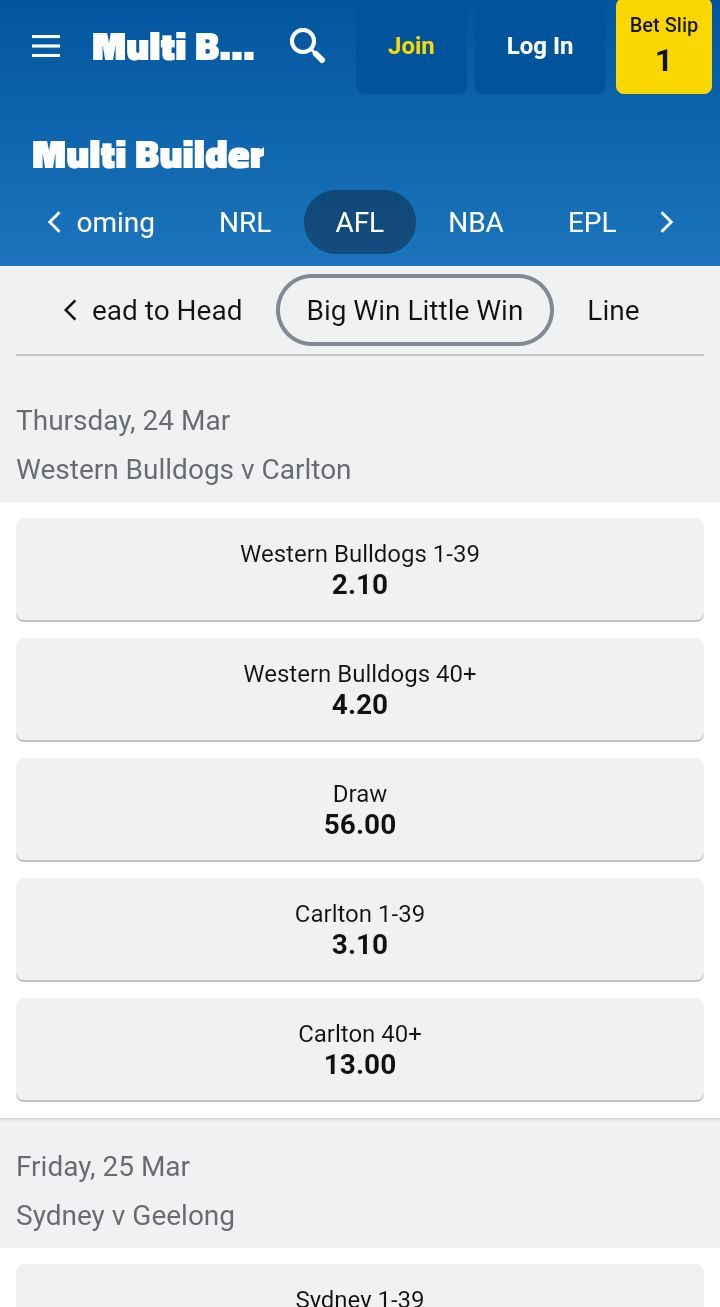Select the AFL sport tab
720x1307 pixels.
pos(359,222)
